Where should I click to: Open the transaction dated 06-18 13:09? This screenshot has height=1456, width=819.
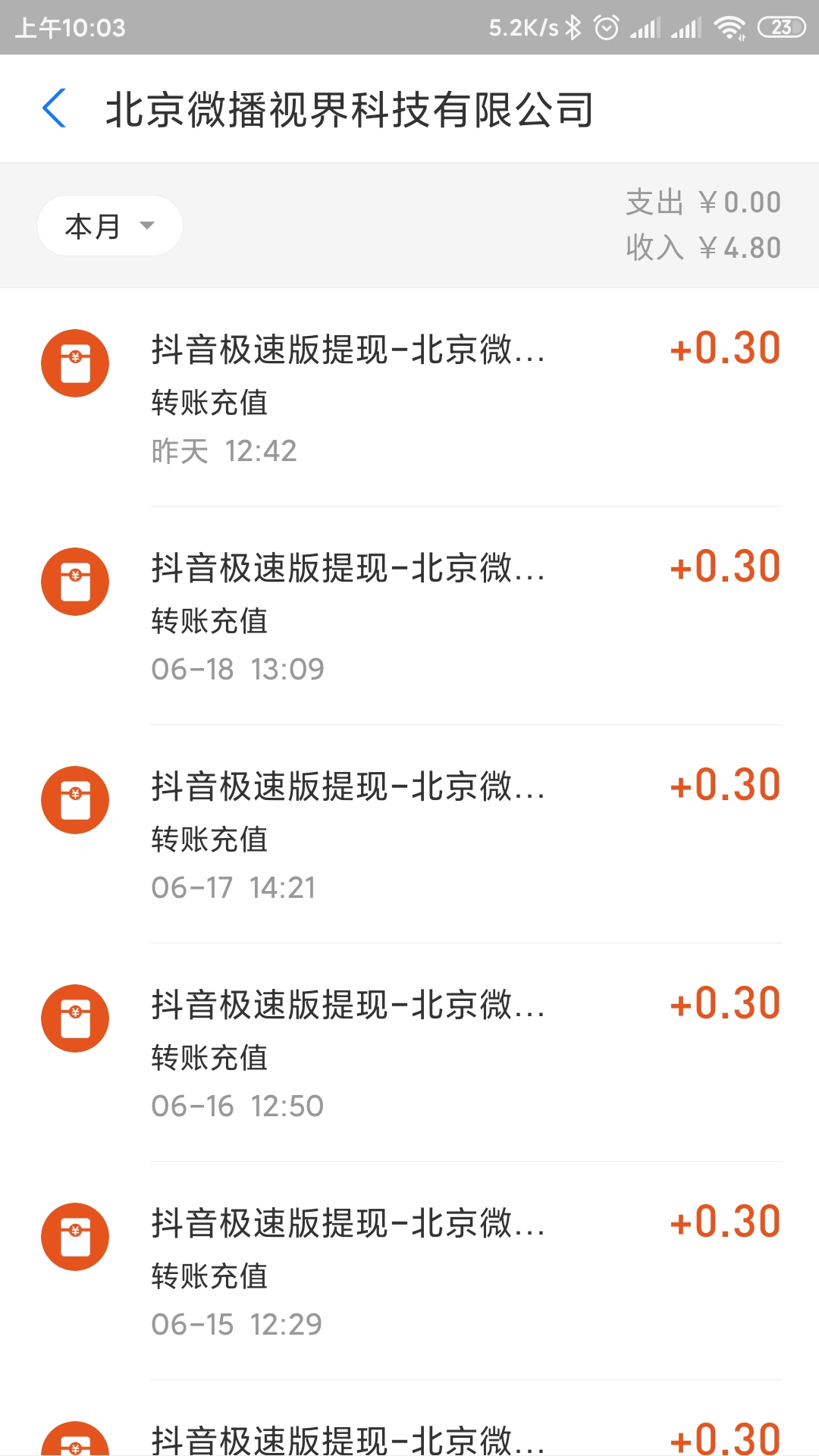(409, 616)
